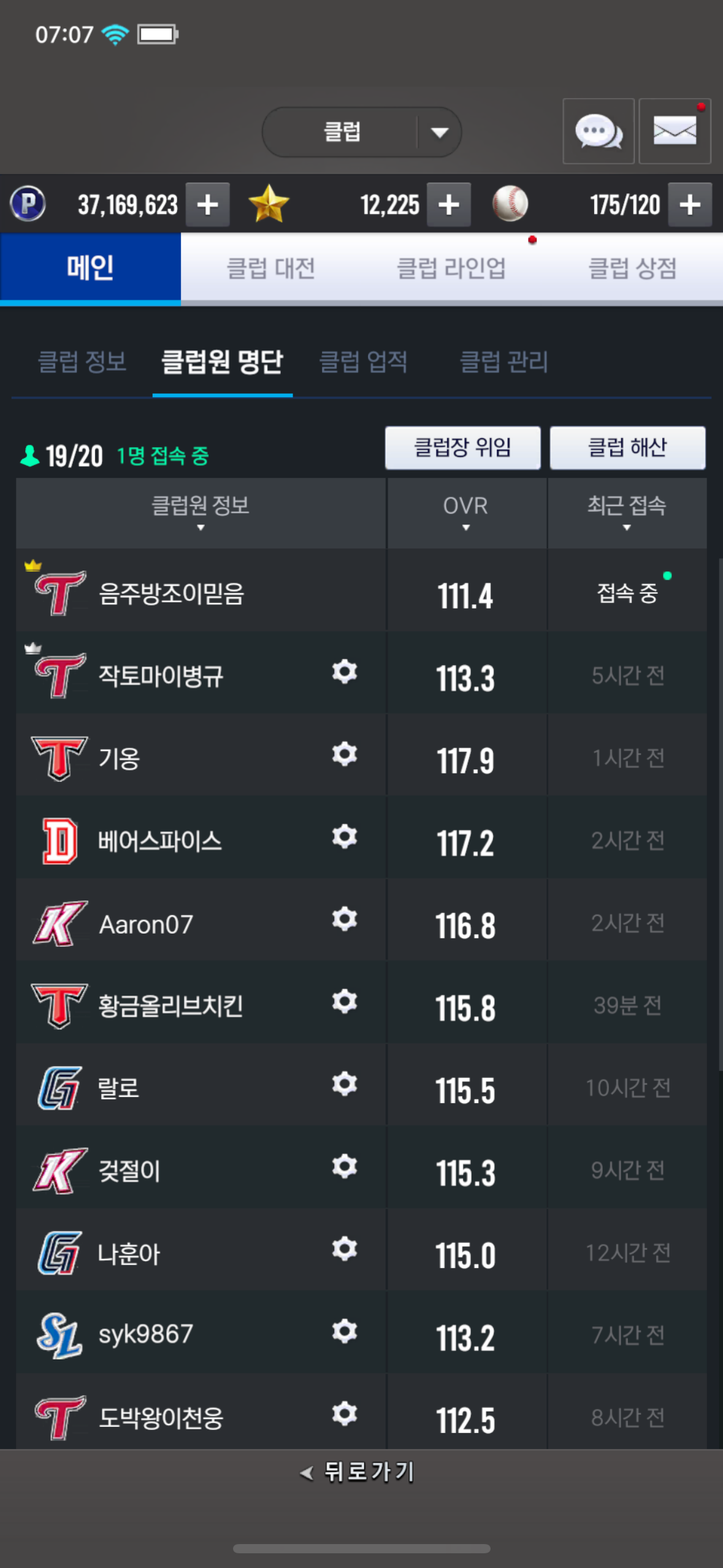Viewport: 723px width, 1568px height.
Task: Open the chat bubble icon
Action: tap(599, 131)
